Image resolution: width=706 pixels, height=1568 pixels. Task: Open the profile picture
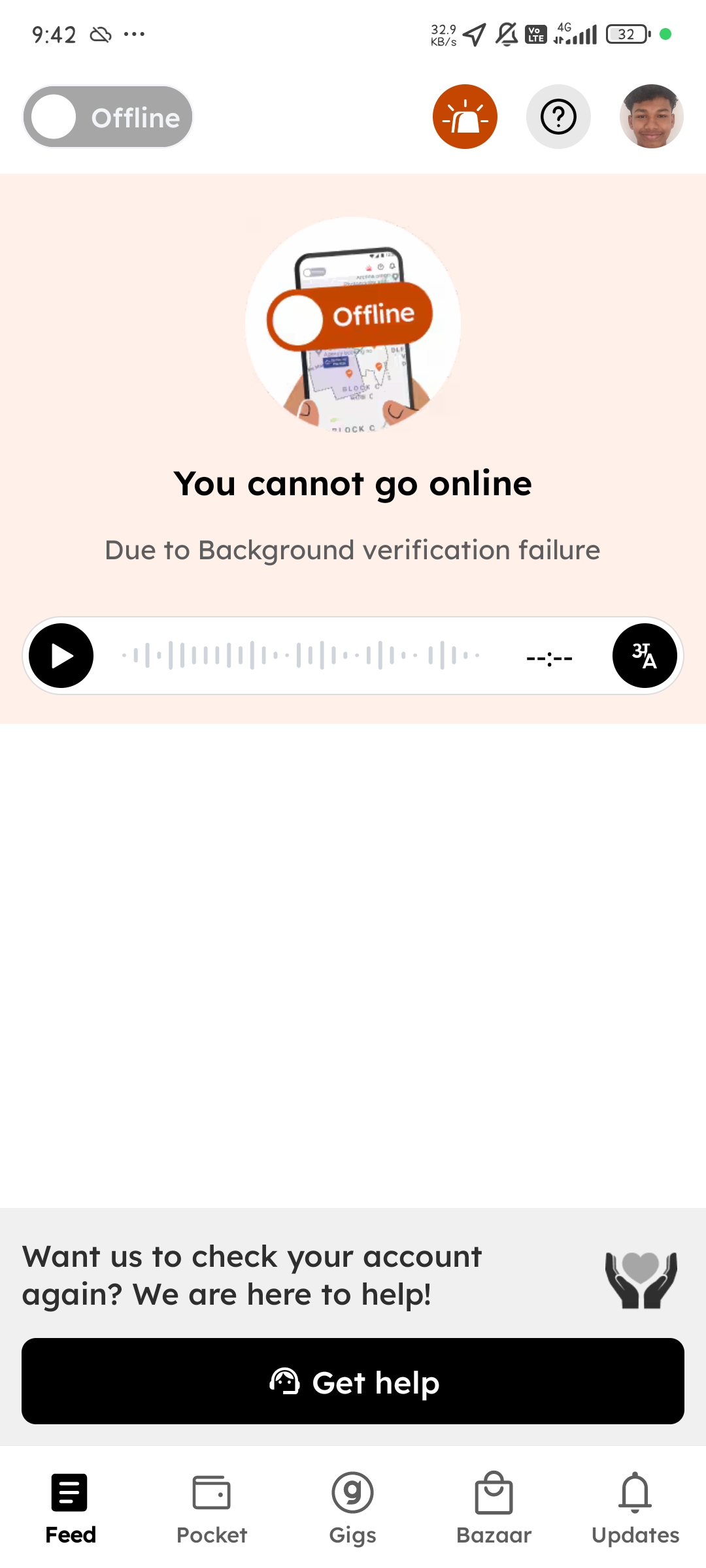click(651, 117)
